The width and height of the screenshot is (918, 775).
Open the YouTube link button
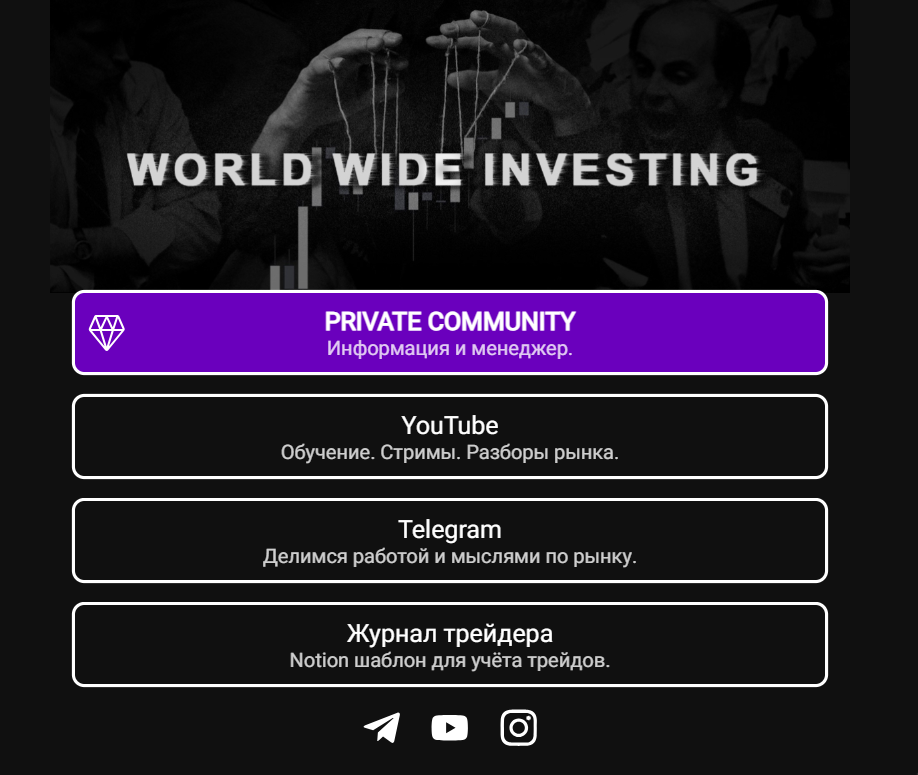pos(449,437)
